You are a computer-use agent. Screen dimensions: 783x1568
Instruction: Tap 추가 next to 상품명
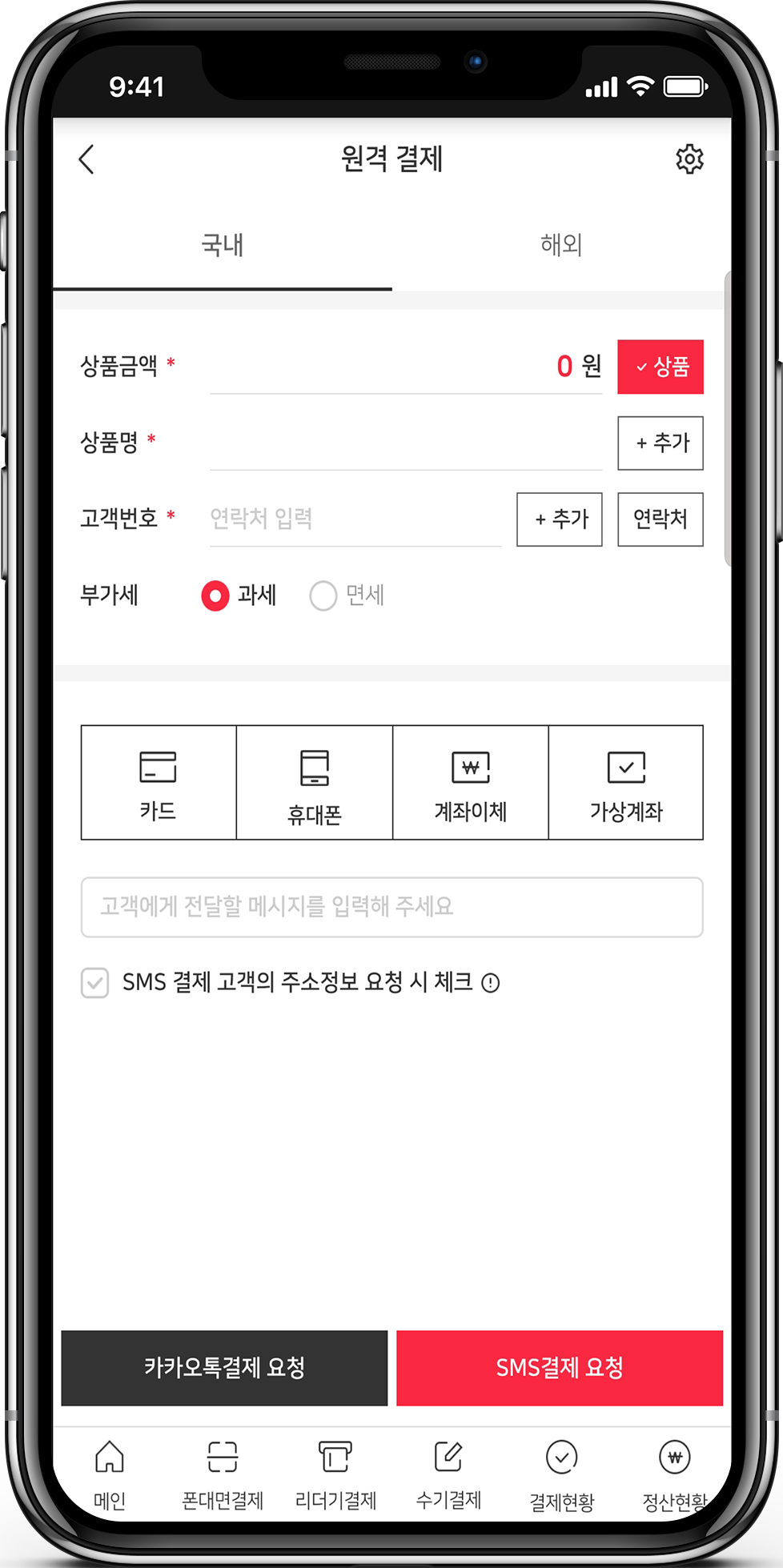660,443
